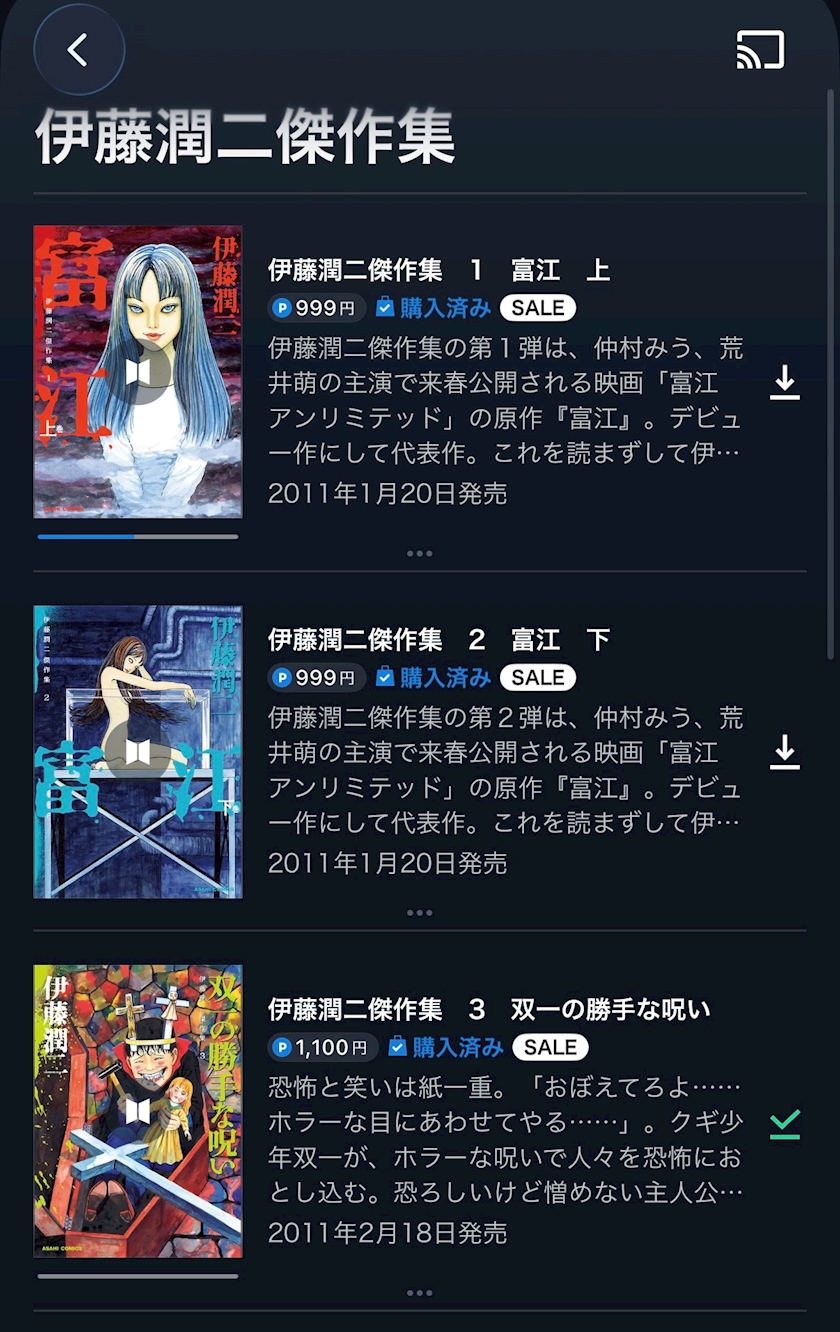Tap the downloaded checkmark for 双一の勝手な呪い
840x1332 pixels.
785,1124
